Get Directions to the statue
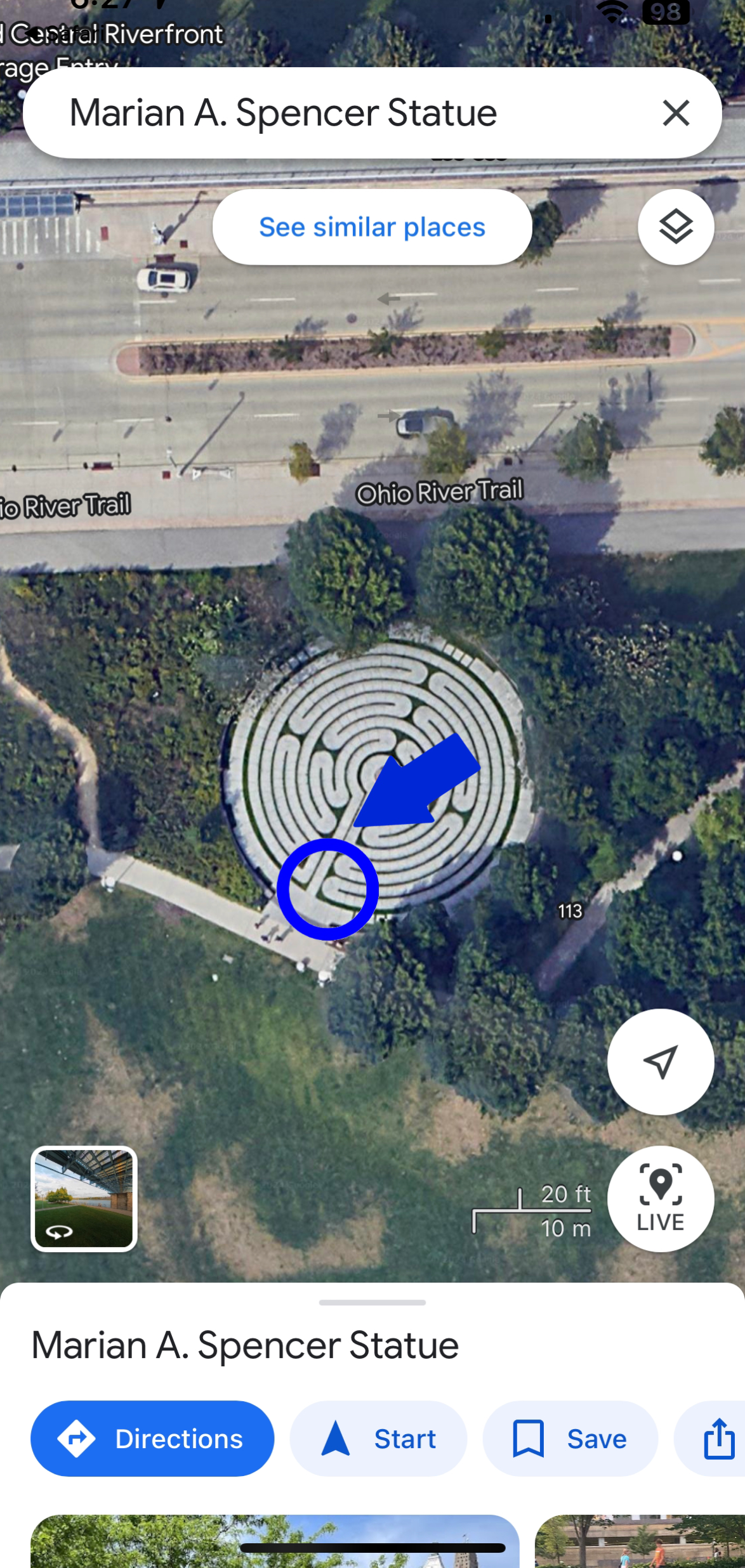 (152, 1439)
